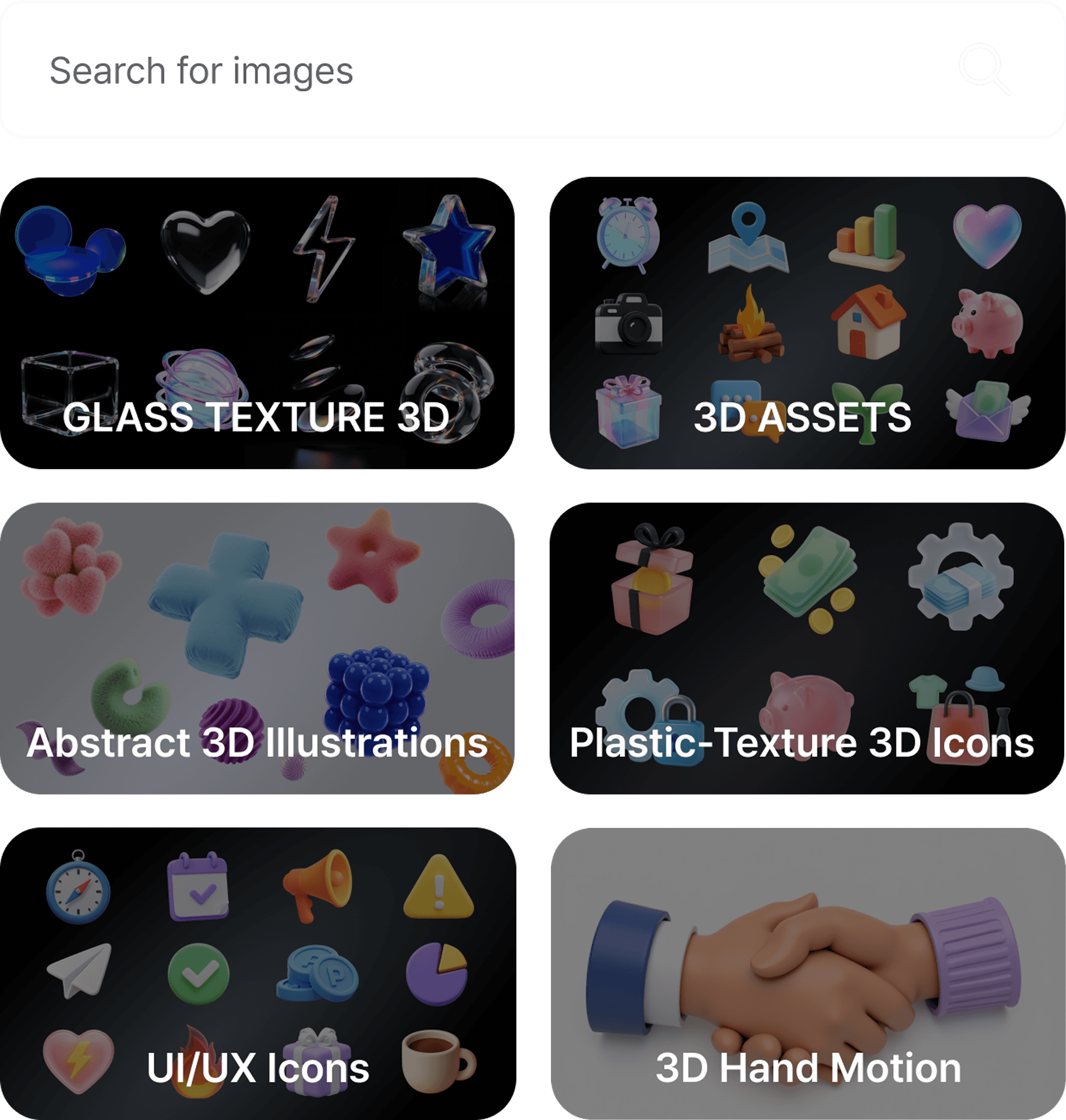Choose the 3D Hand Motion category

pyautogui.click(x=807, y=974)
